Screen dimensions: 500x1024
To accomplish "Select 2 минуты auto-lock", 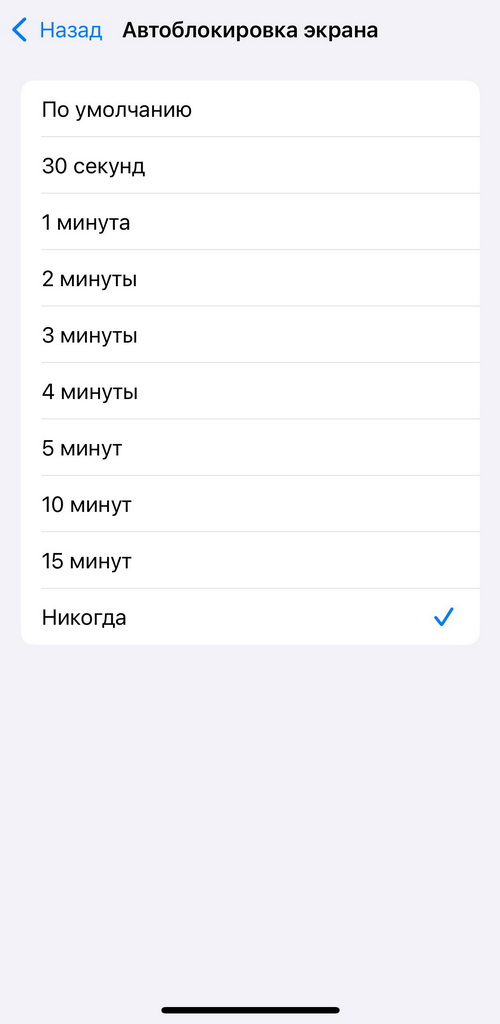I will click(x=250, y=278).
